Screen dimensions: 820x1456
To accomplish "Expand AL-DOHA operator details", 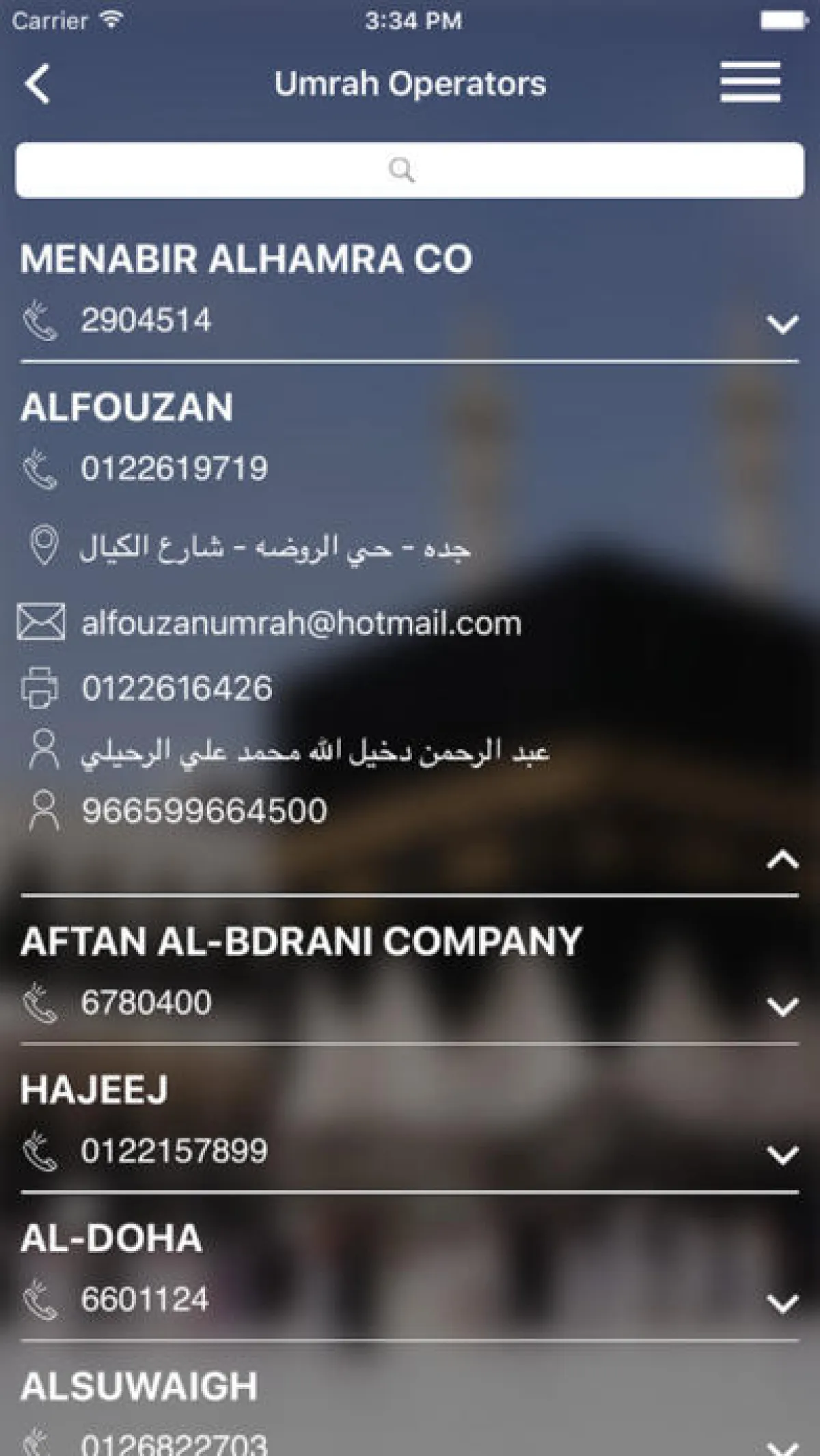I will pyautogui.click(x=782, y=1303).
